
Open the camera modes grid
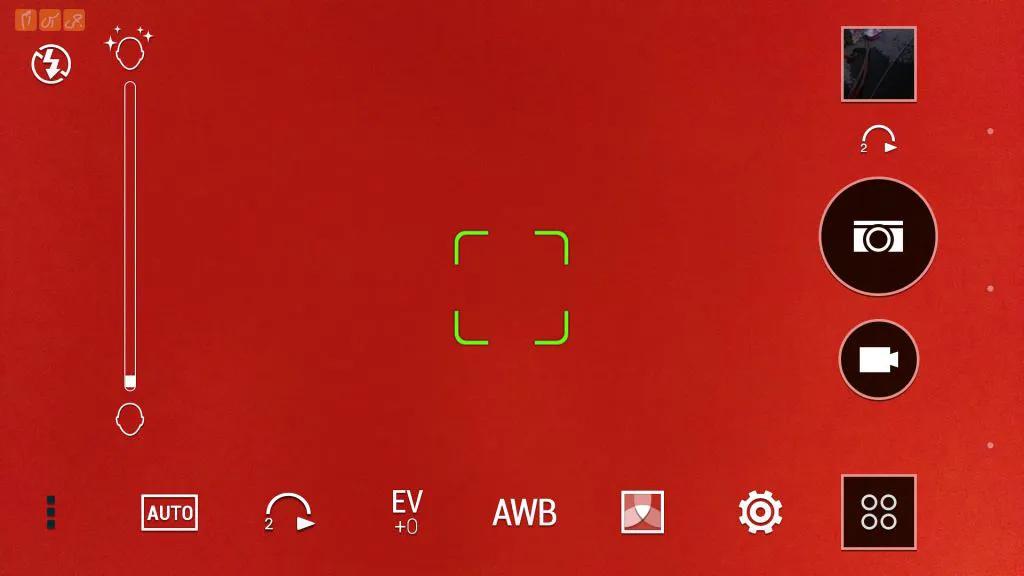(x=878, y=512)
